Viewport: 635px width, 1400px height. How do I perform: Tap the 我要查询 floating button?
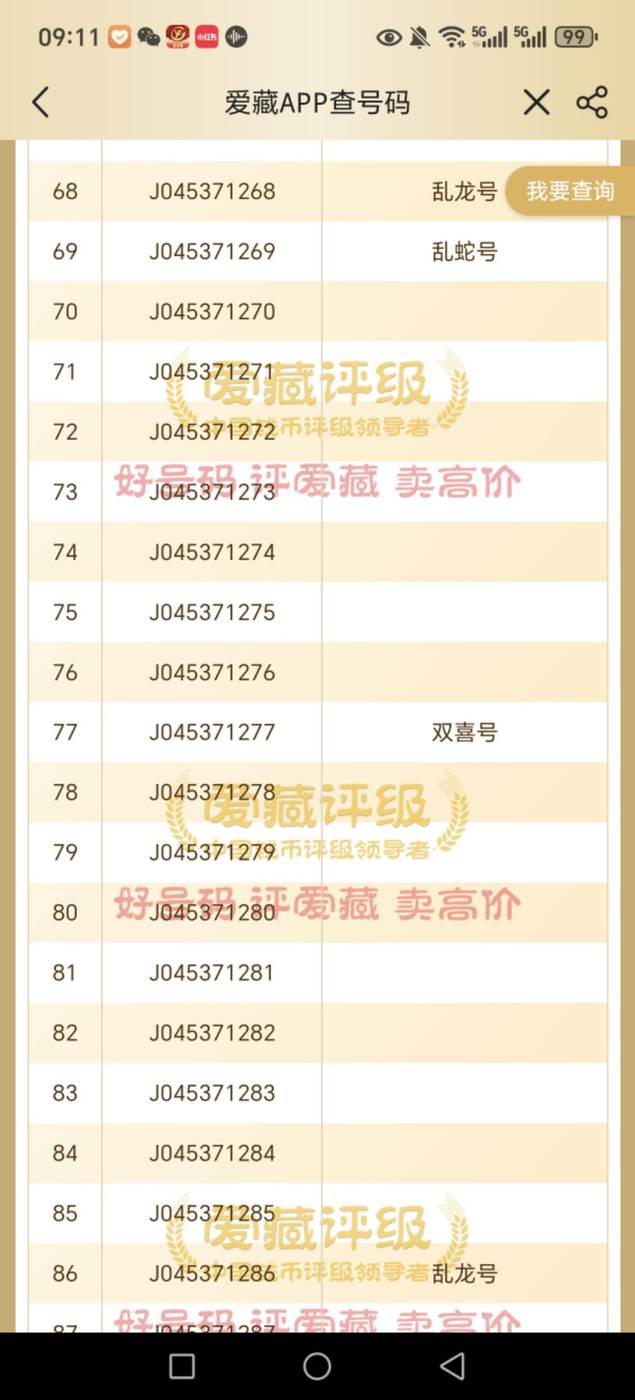coord(570,190)
